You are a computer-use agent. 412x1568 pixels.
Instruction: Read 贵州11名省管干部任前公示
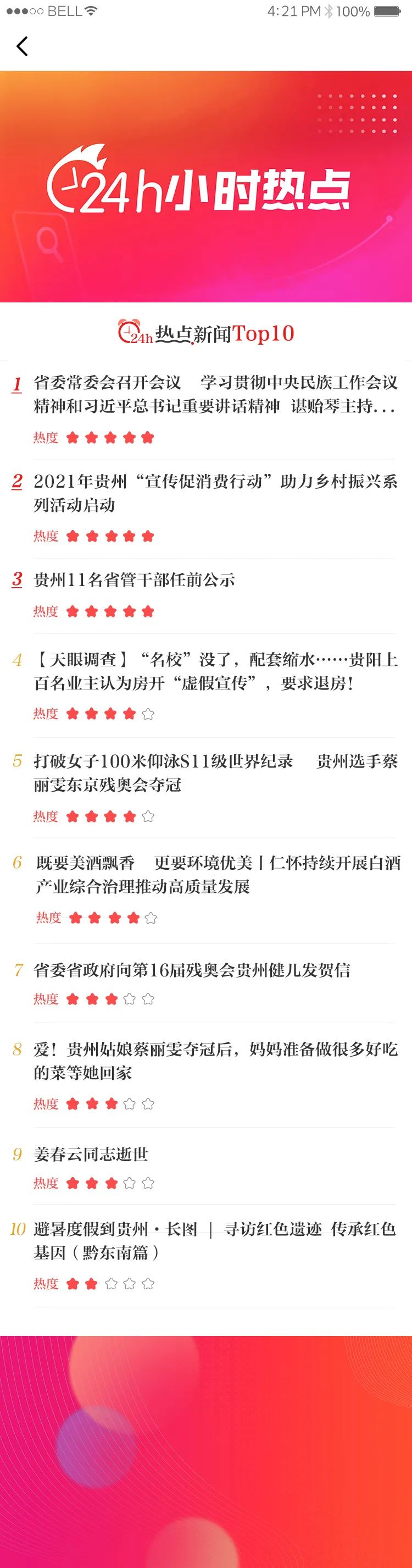point(134,580)
